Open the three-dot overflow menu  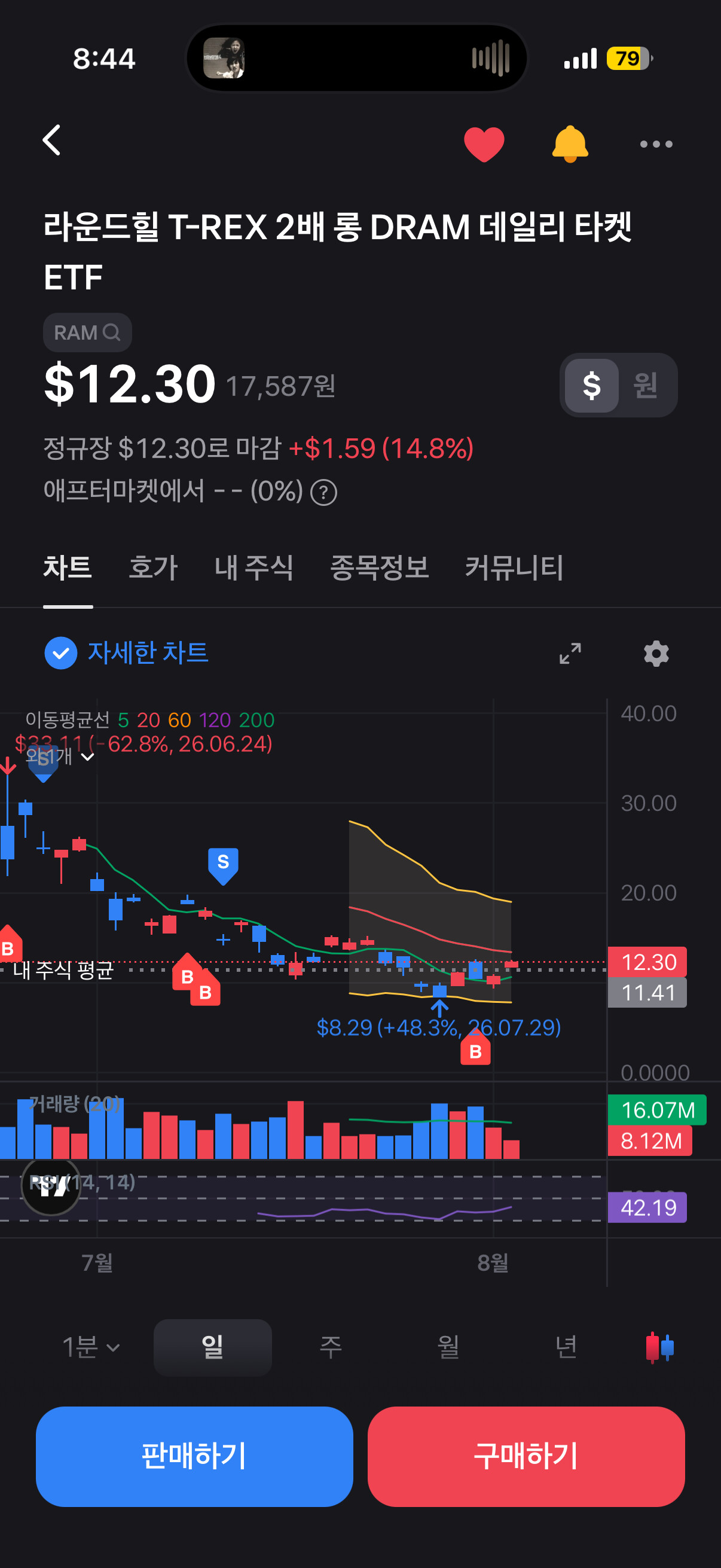click(x=656, y=144)
